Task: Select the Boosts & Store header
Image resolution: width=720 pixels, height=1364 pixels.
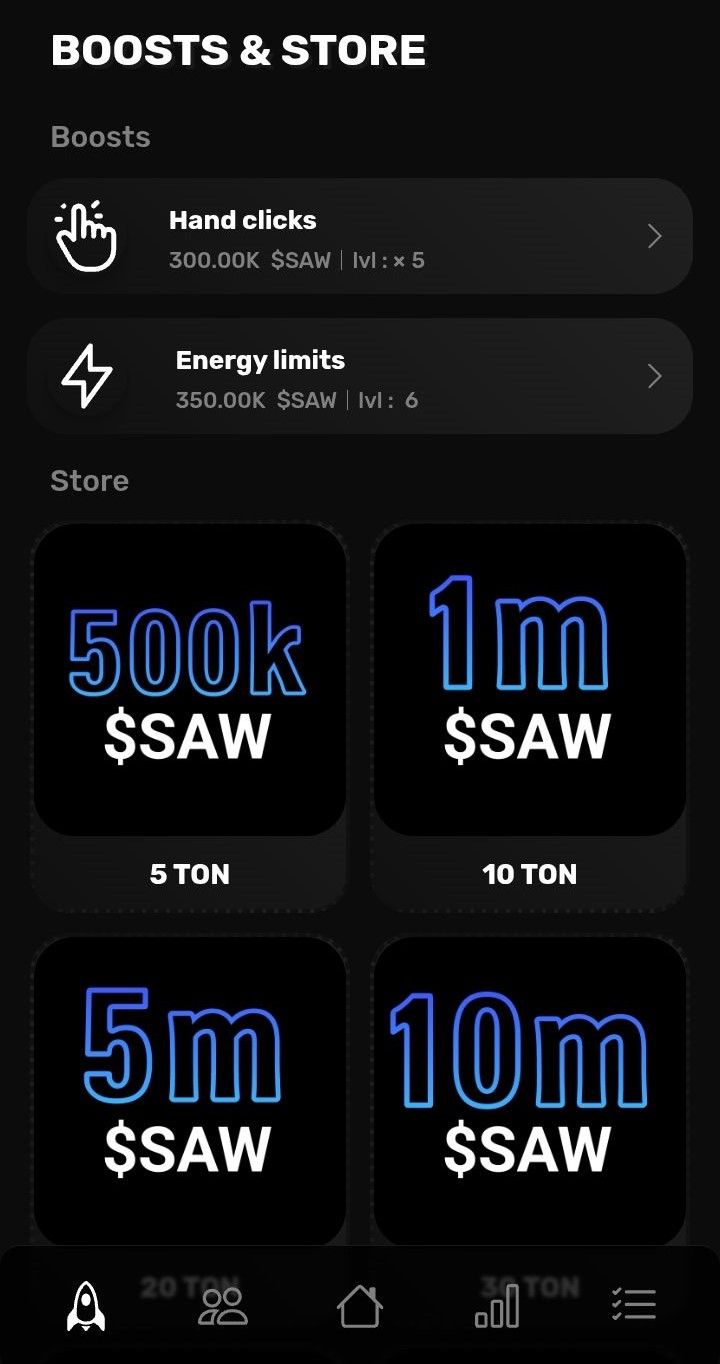Action: (x=238, y=50)
